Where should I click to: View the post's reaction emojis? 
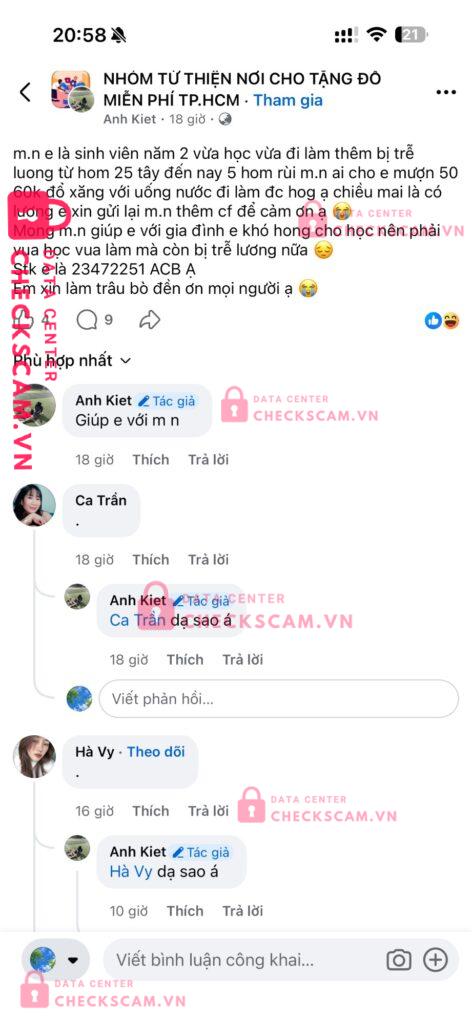tap(442, 320)
